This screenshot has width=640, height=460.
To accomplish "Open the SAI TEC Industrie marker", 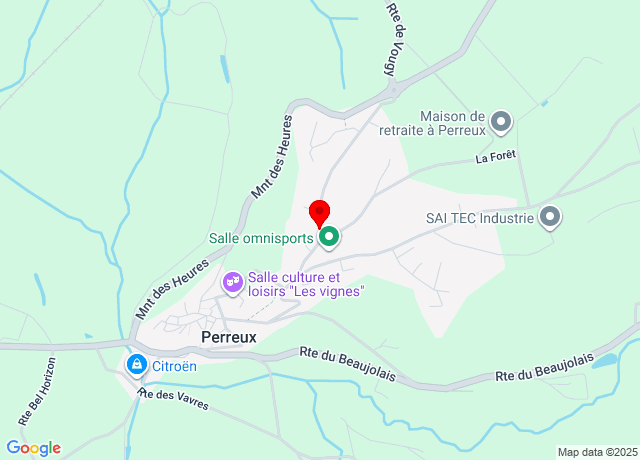I will 551,216.
